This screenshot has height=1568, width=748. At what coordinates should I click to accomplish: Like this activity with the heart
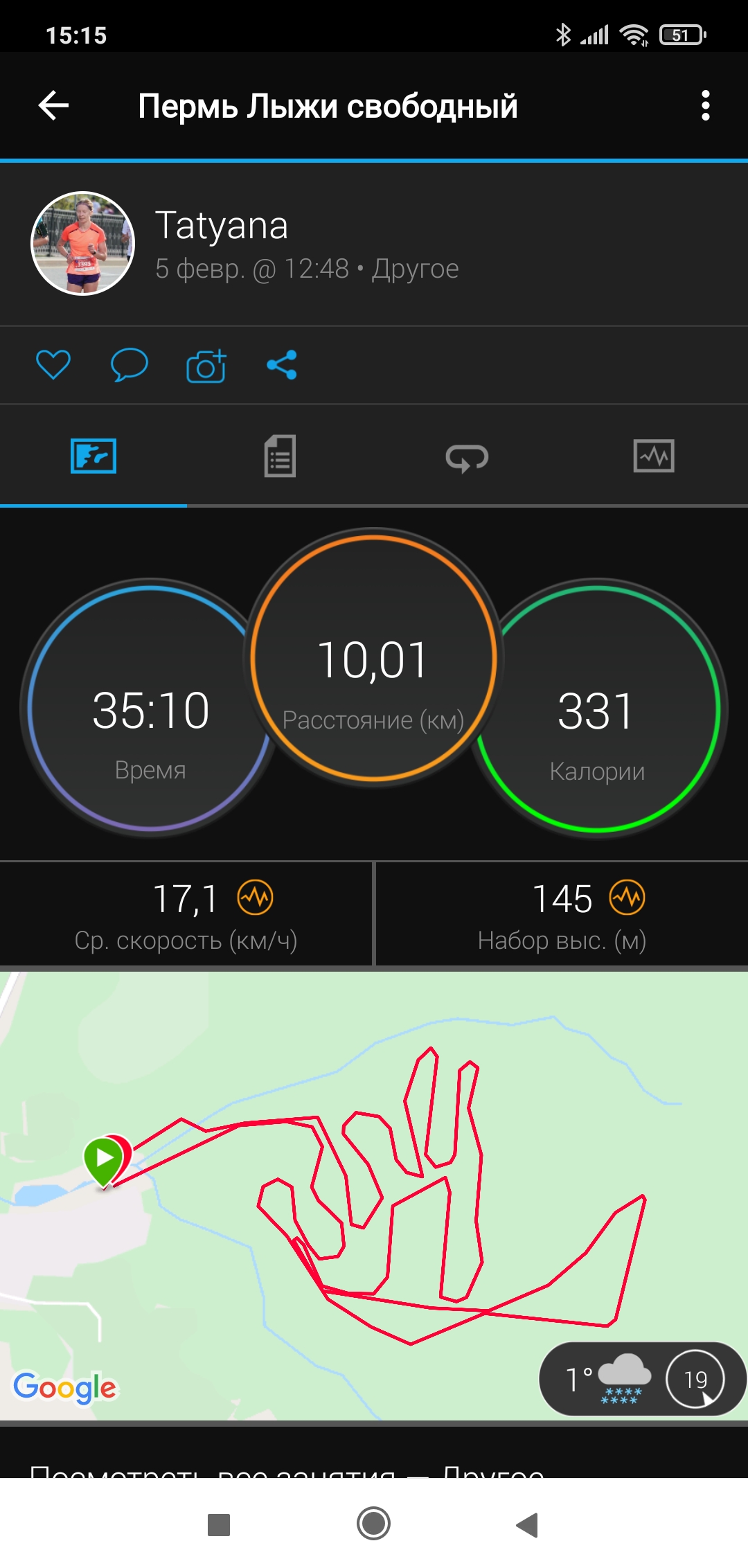[x=53, y=365]
